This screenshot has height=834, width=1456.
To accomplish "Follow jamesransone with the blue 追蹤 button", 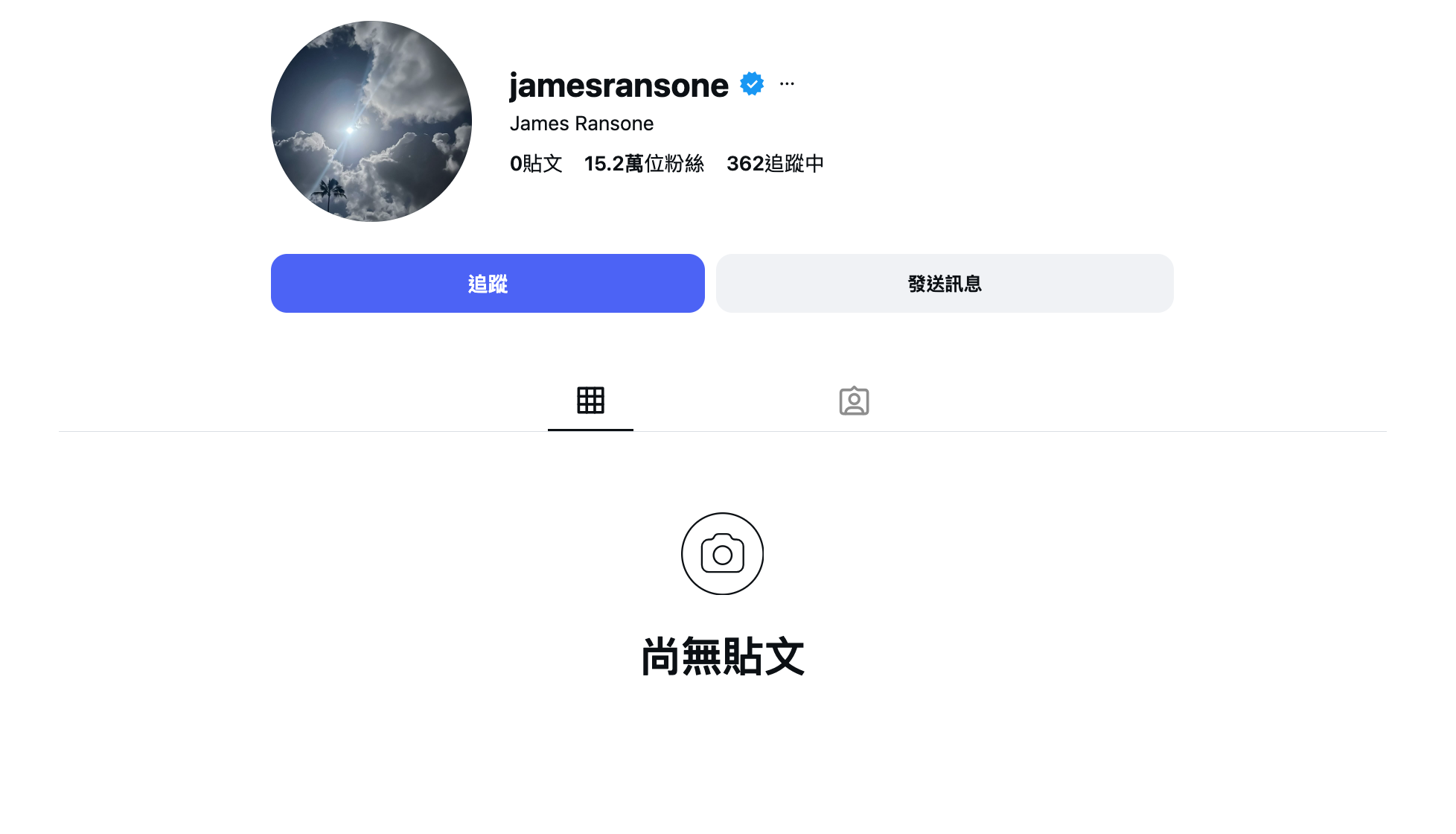I will click(x=488, y=283).
